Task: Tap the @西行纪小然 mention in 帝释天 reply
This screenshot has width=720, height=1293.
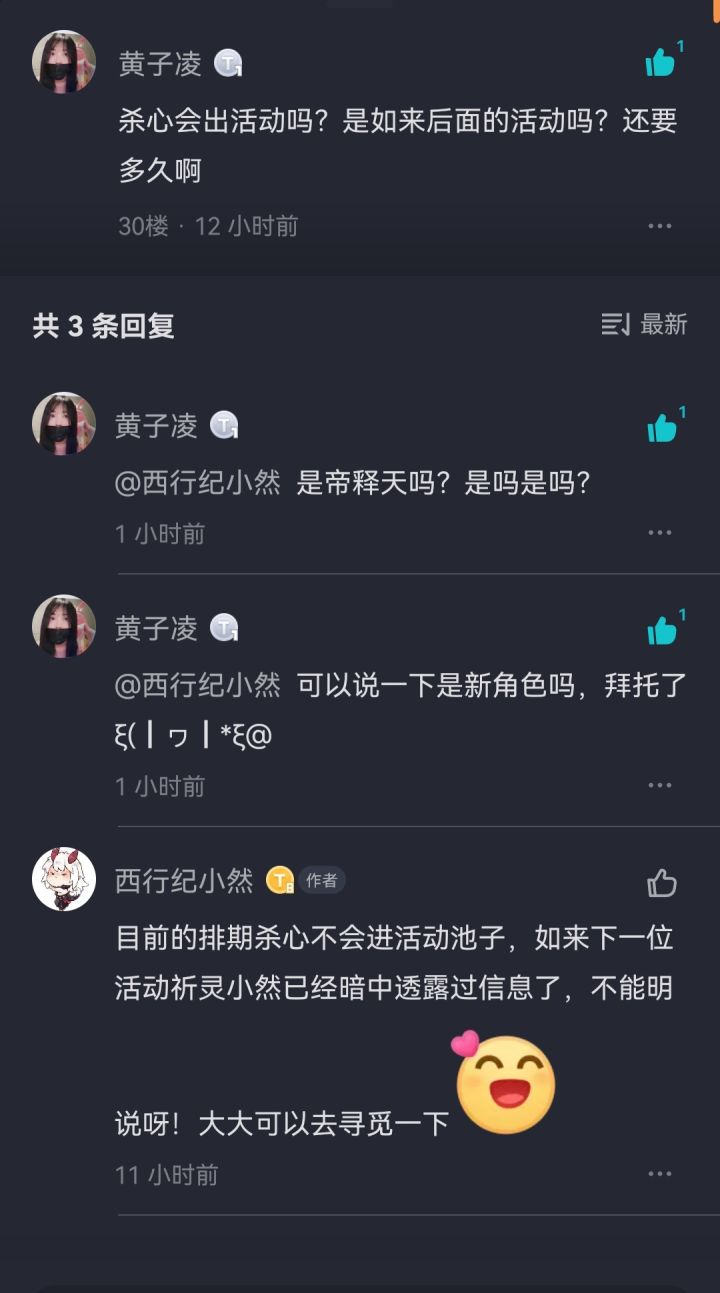Action: pyautogui.click(x=198, y=484)
